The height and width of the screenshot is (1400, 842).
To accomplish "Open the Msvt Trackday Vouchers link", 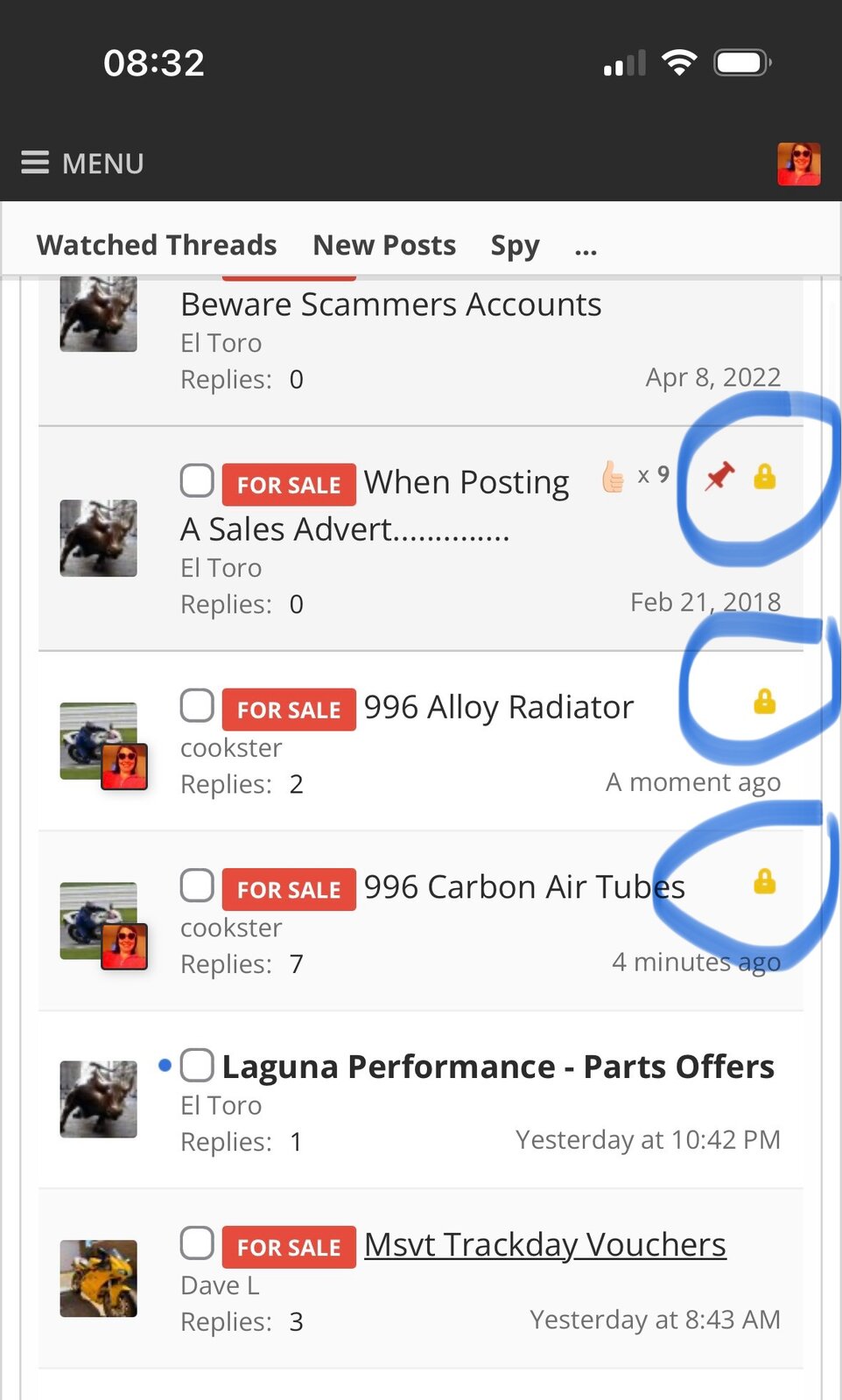I will pos(544,1244).
